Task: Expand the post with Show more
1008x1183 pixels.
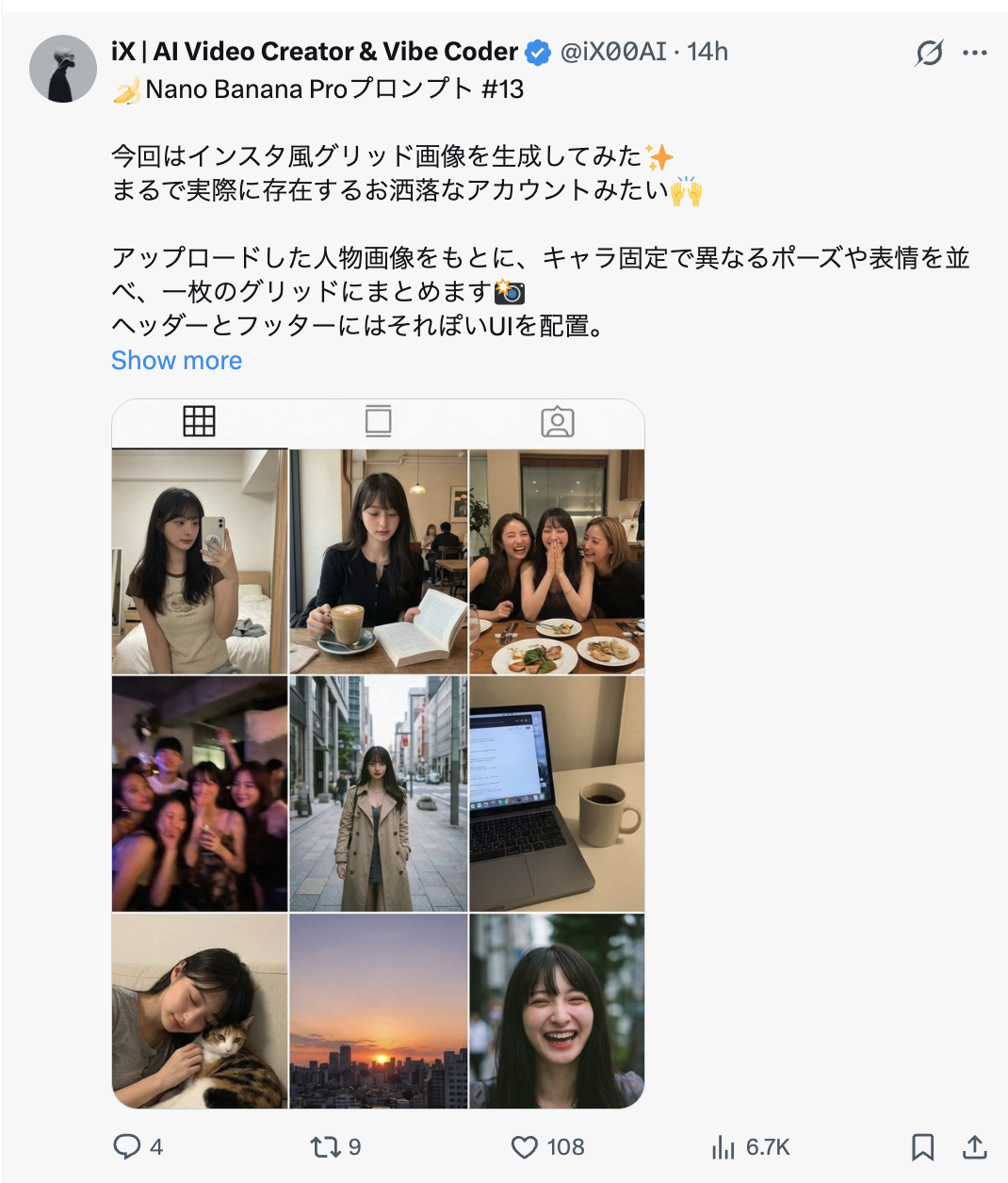Action: [x=176, y=361]
